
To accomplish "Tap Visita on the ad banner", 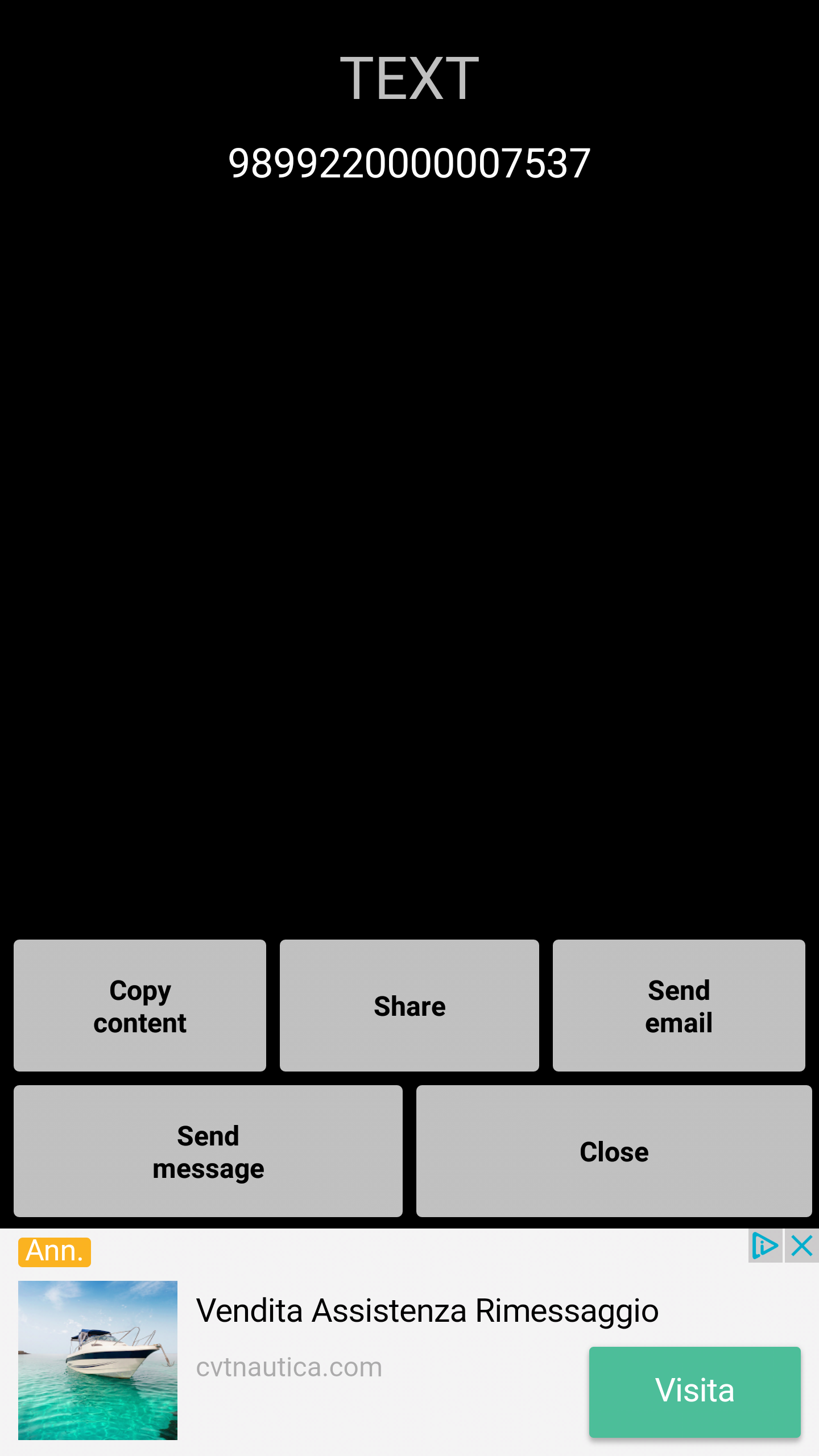I will pos(695,1391).
